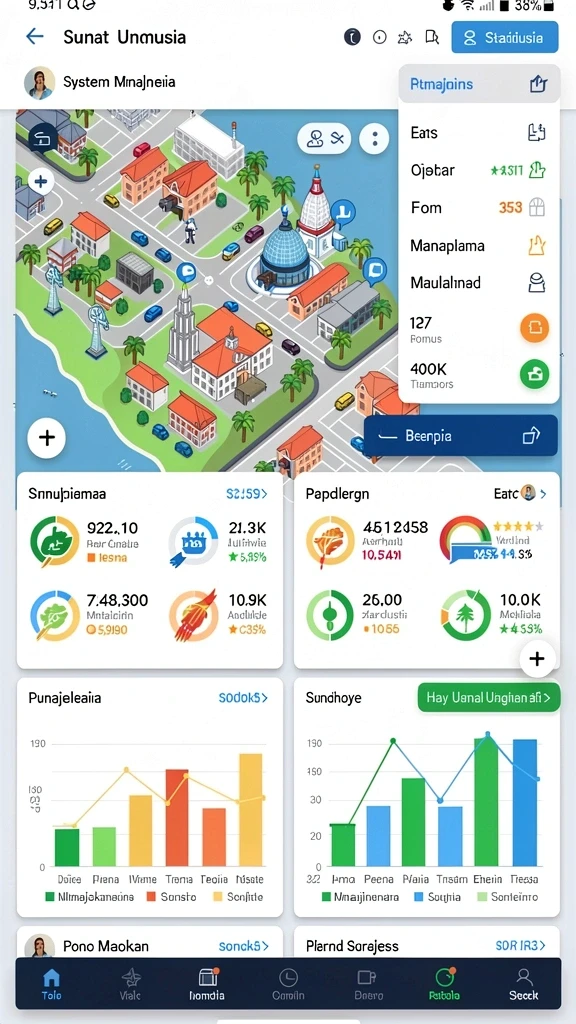Image resolution: width=576 pixels, height=1024 pixels.
Task: Tap plus button beside Papdlergn card
Action: click(x=537, y=658)
